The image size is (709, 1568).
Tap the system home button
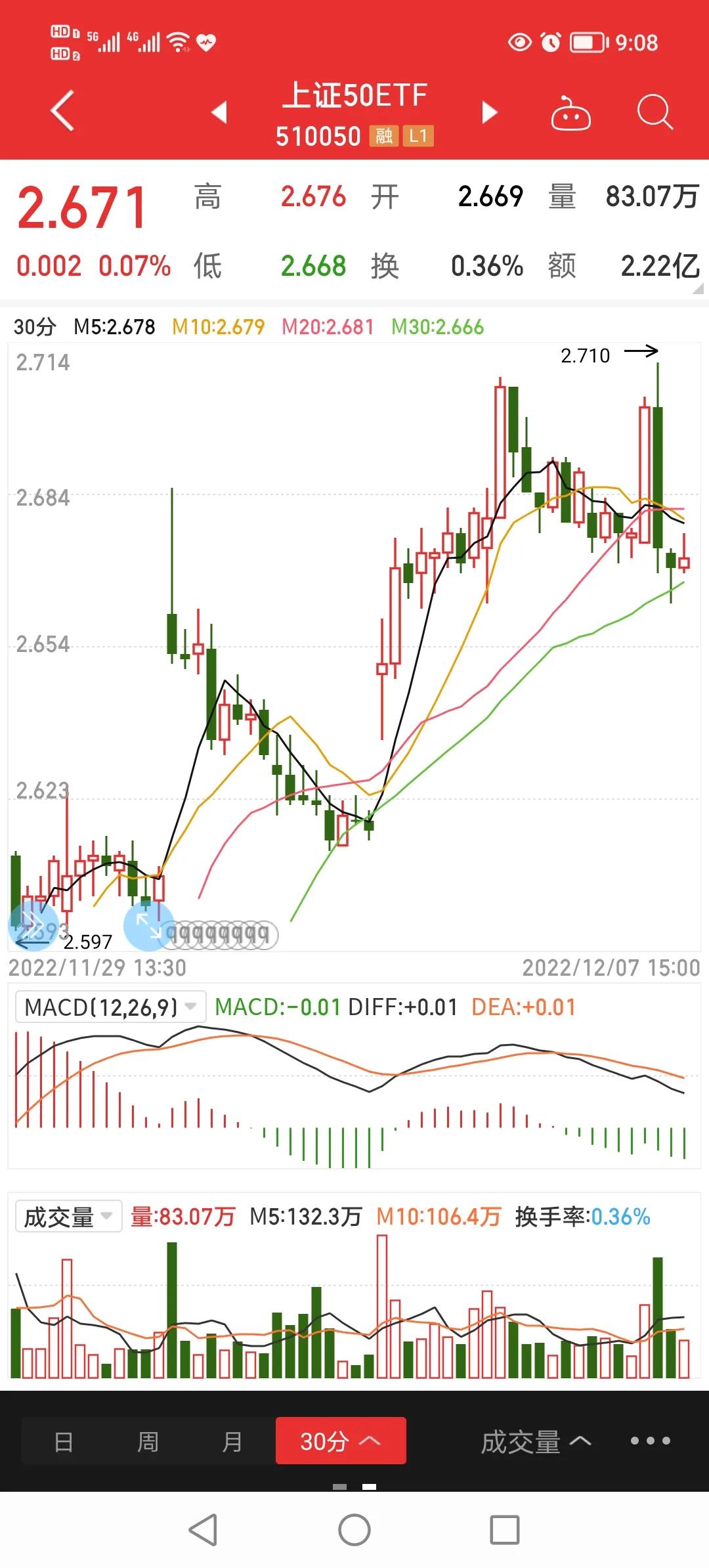coord(354,1531)
